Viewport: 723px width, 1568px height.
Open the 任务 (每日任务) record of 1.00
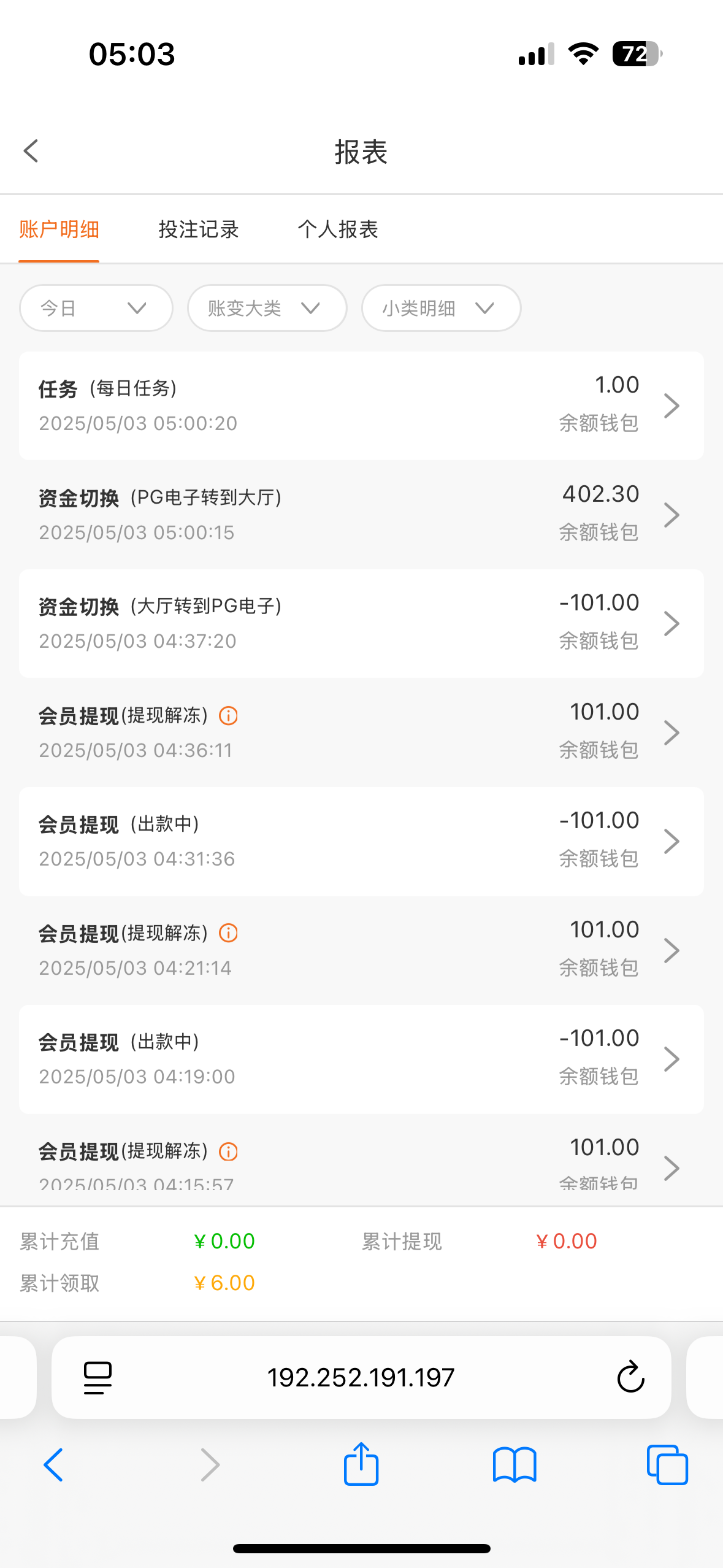pyautogui.click(x=361, y=405)
